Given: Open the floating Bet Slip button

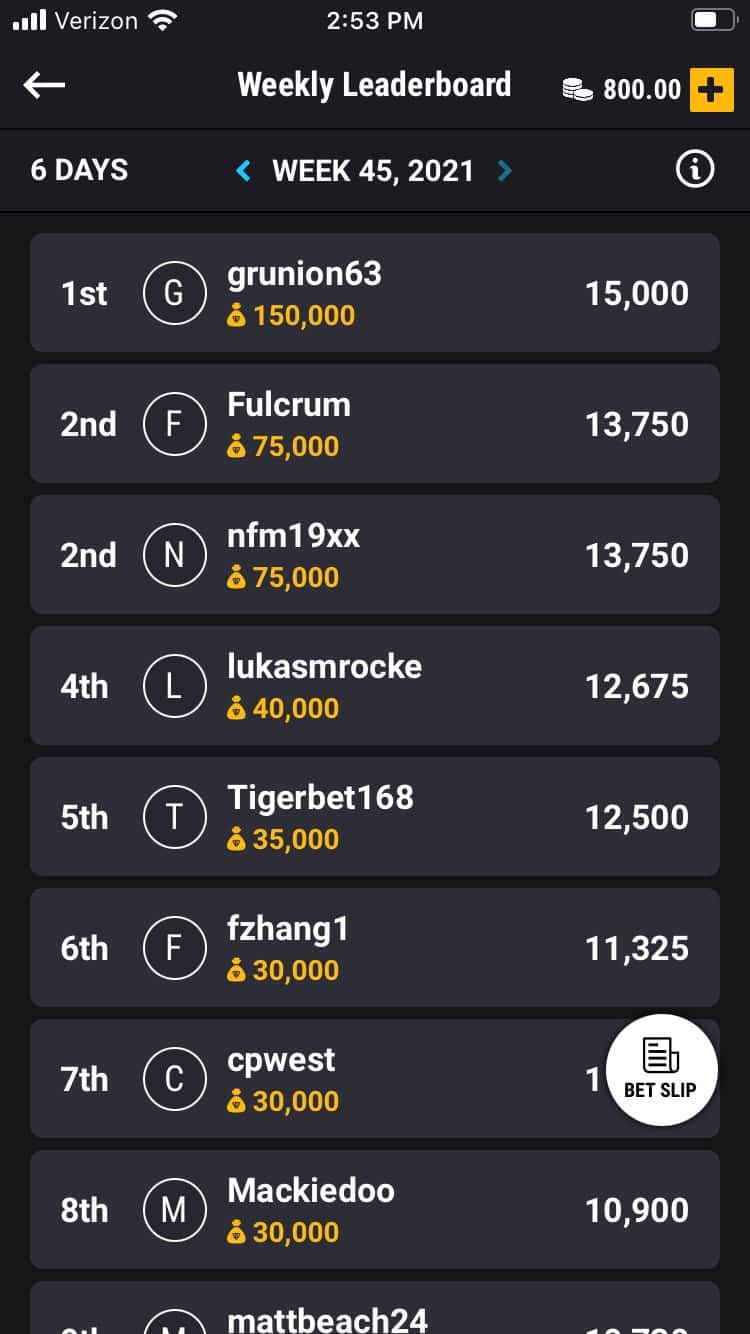Looking at the screenshot, I should (x=661, y=1070).
